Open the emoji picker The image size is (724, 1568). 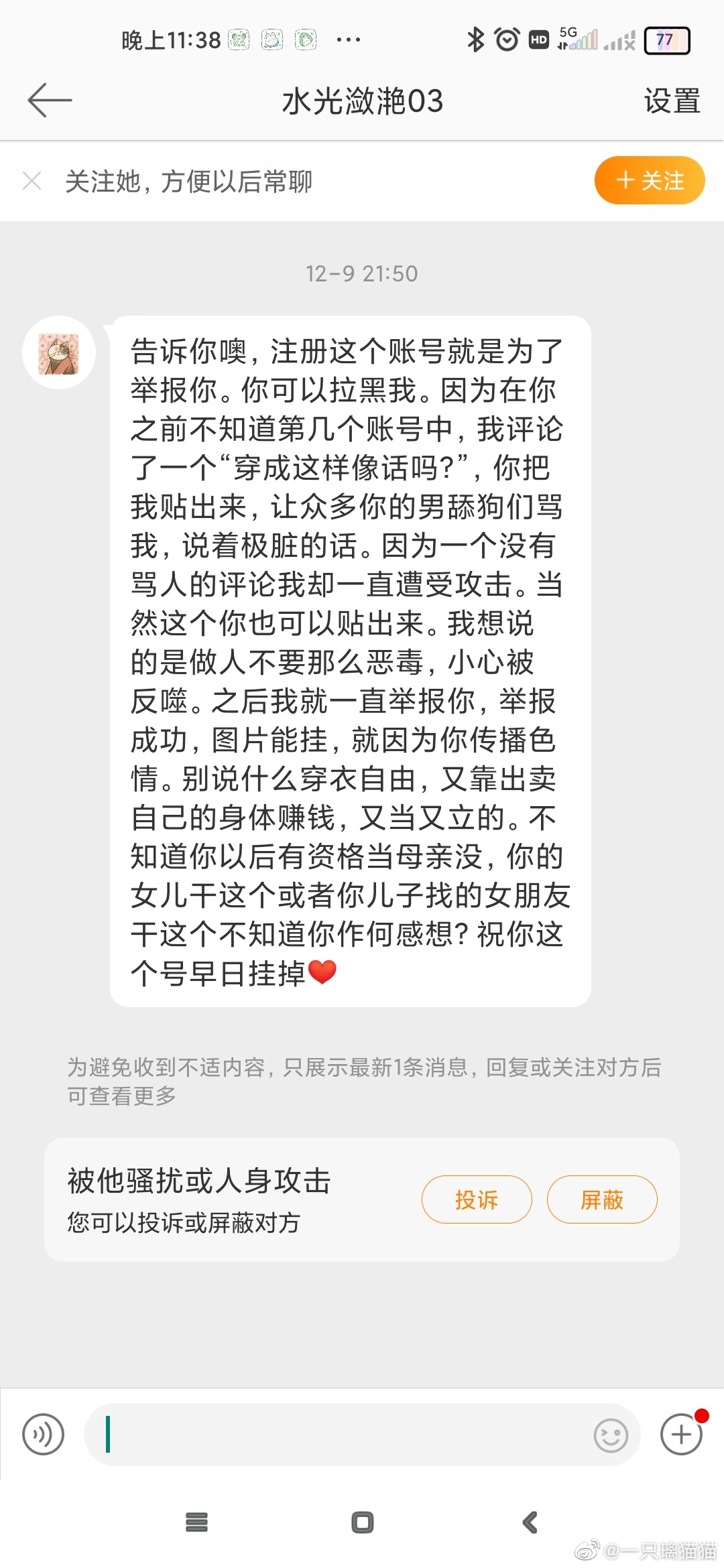(x=611, y=1435)
